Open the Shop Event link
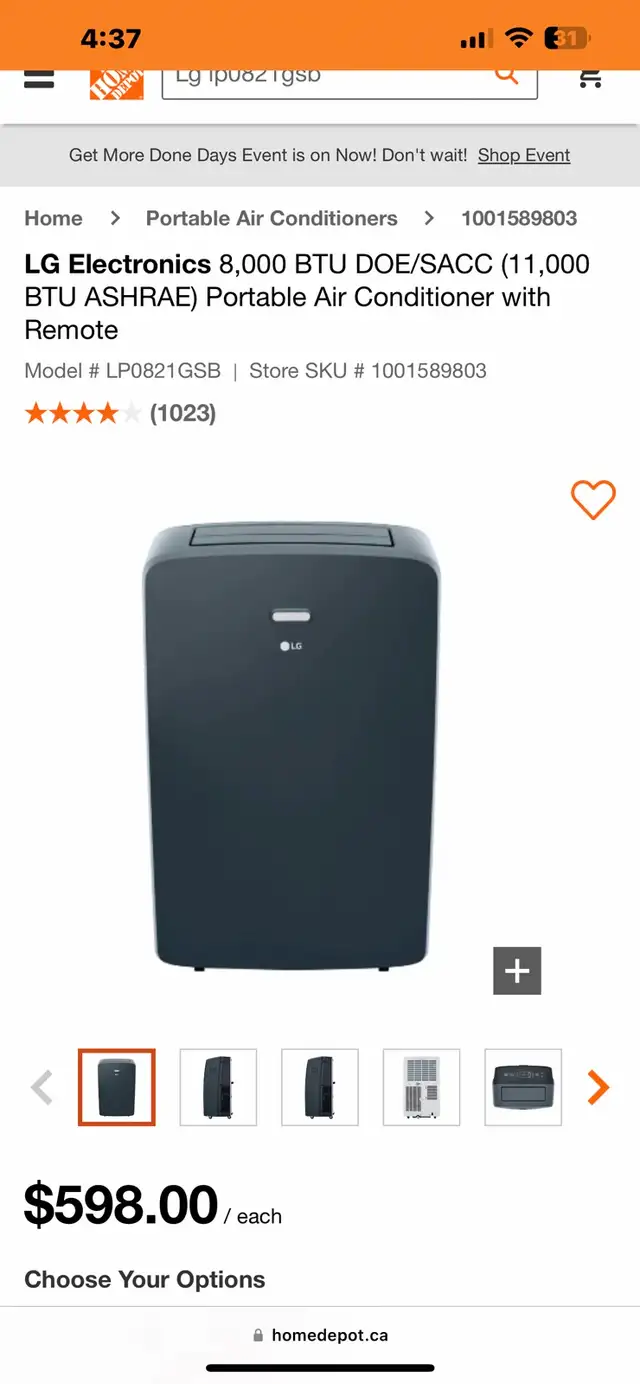Image resolution: width=640 pixels, height=1384 pixels. tap(523, 155)
